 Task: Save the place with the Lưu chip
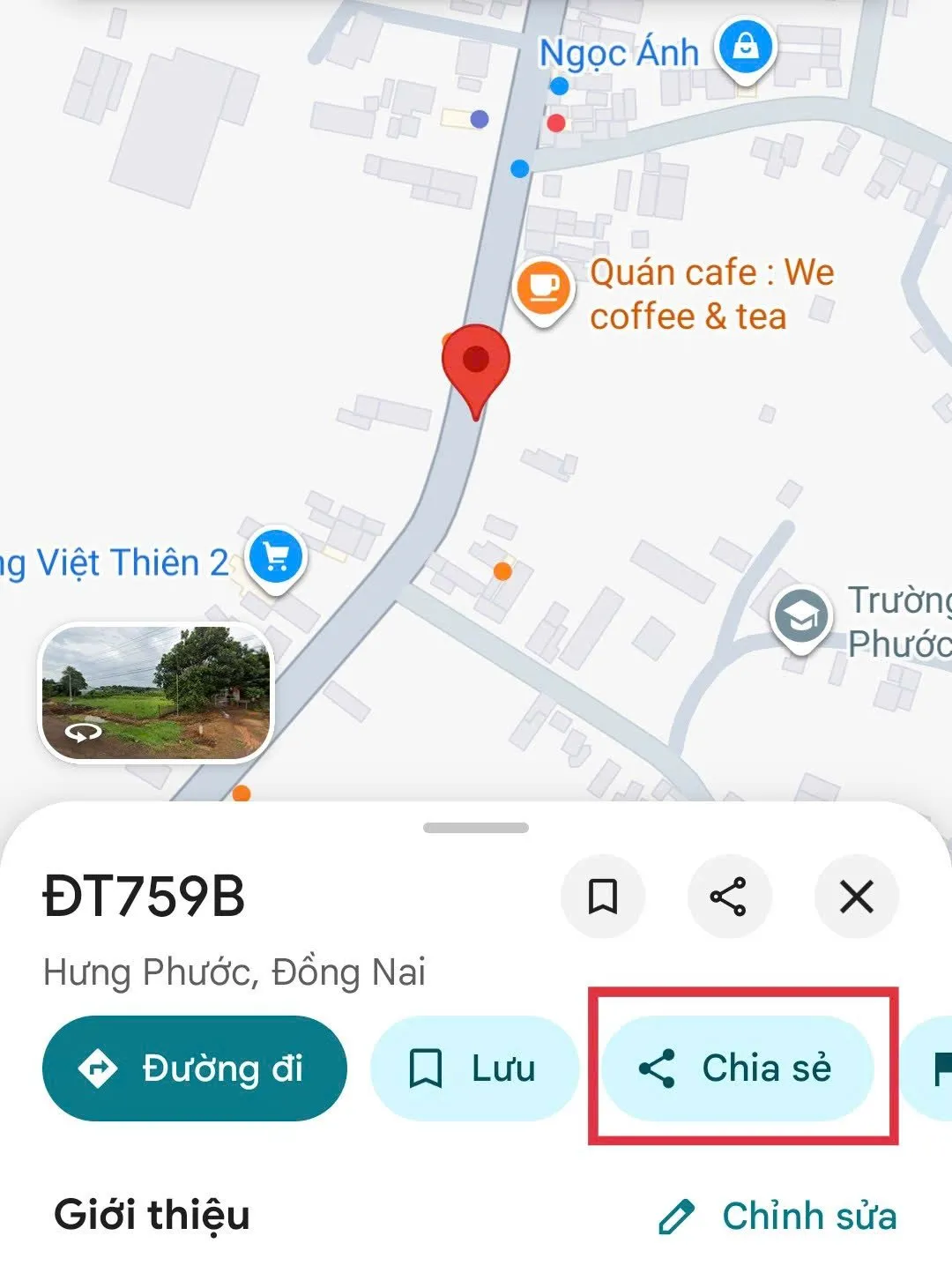pyautogui.click(x=474, y=1068)
